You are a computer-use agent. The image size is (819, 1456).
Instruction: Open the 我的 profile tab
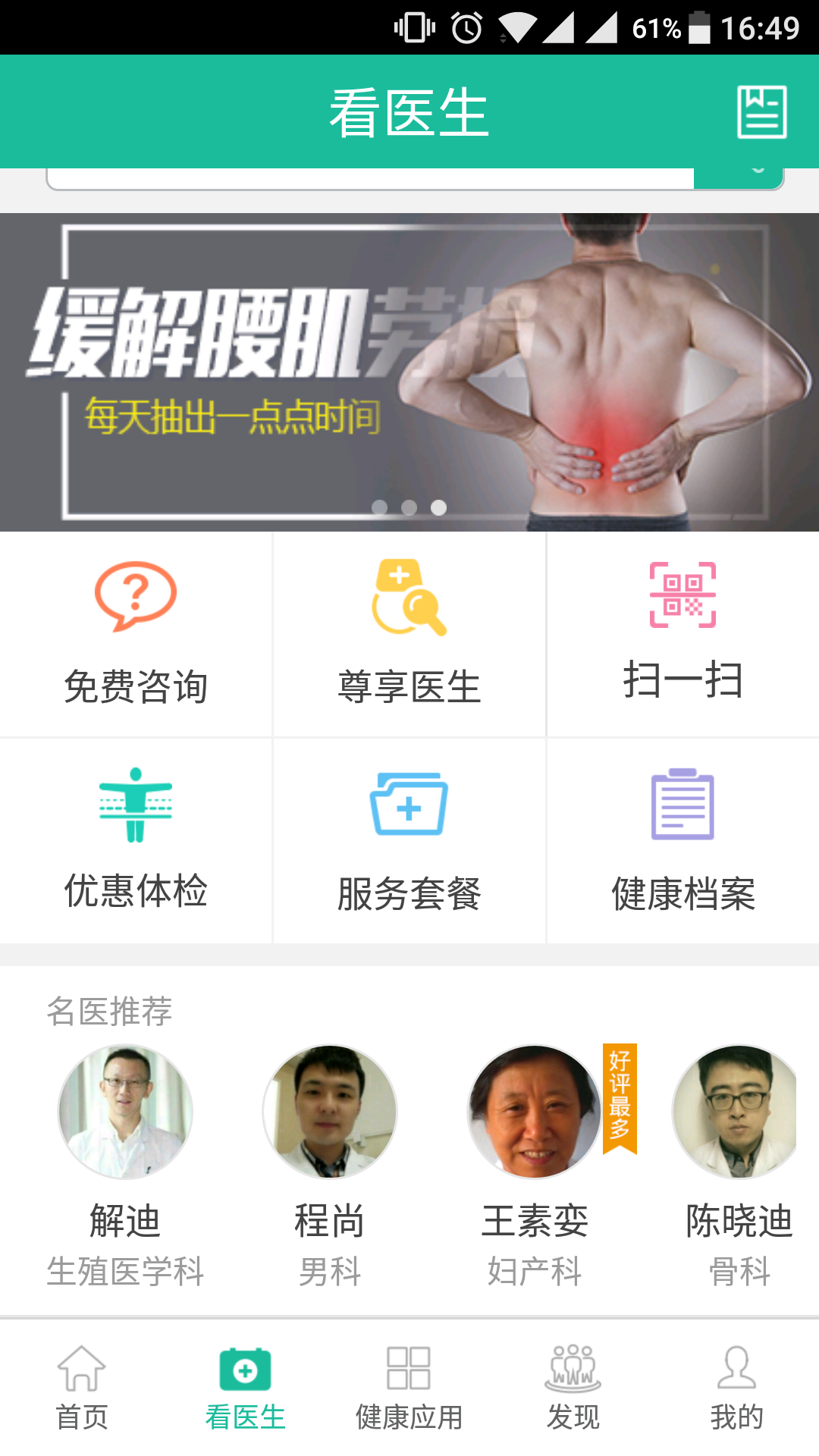[x=736, y=1388]
